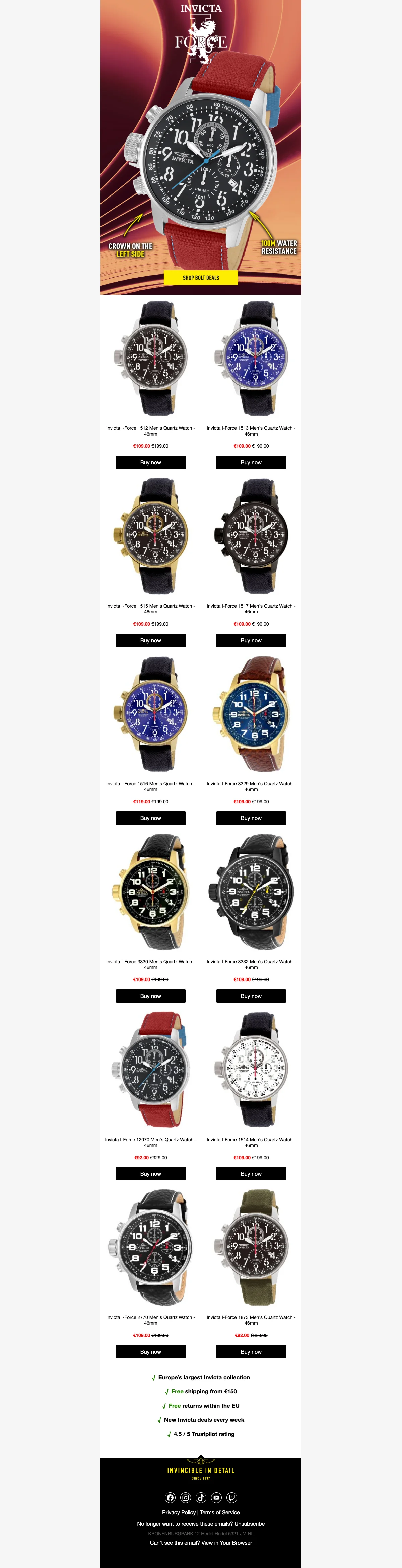Open the TikTok icon link
Viewport: 402px width, 1568px height.
click(201, 1497)
